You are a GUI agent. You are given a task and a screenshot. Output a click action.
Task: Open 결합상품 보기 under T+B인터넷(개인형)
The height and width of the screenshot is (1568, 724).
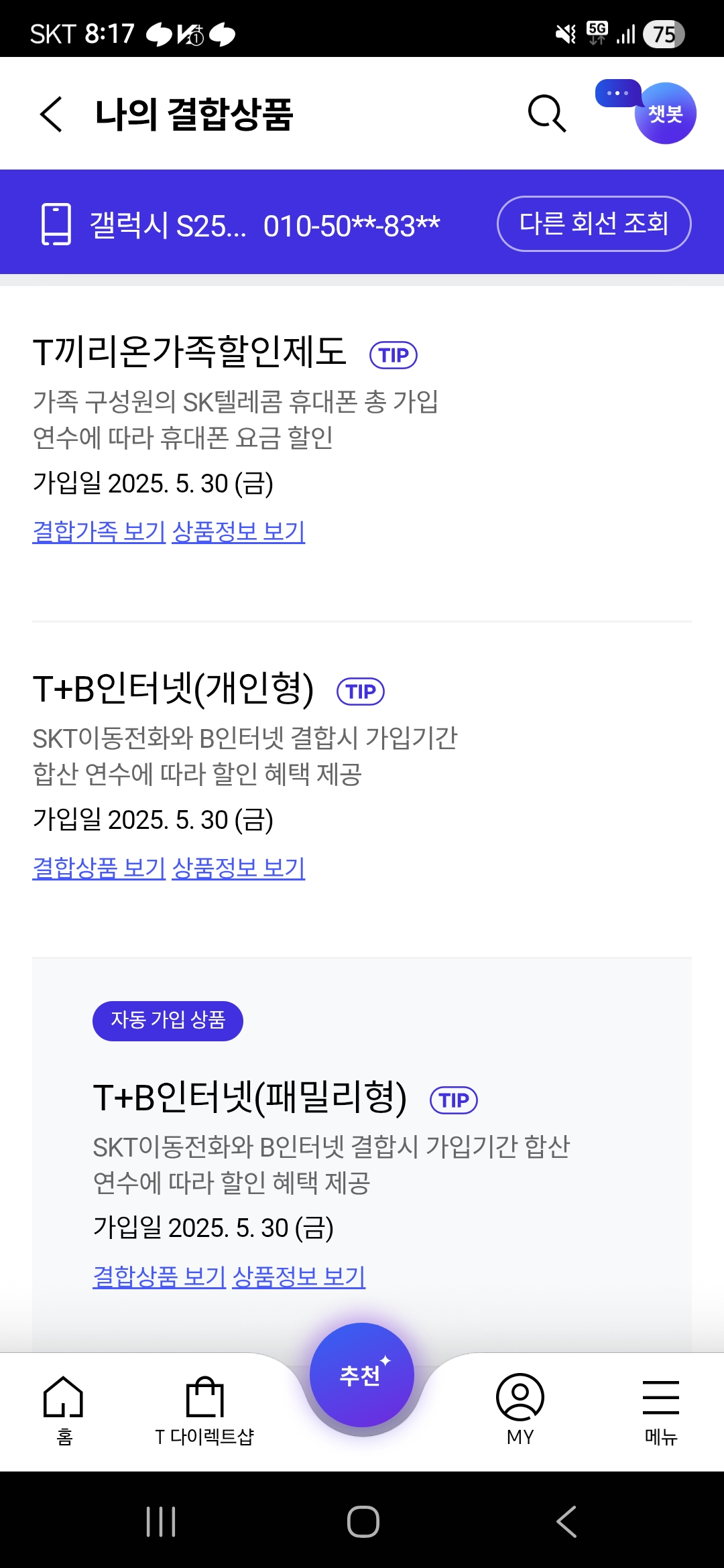coord(99,868)
